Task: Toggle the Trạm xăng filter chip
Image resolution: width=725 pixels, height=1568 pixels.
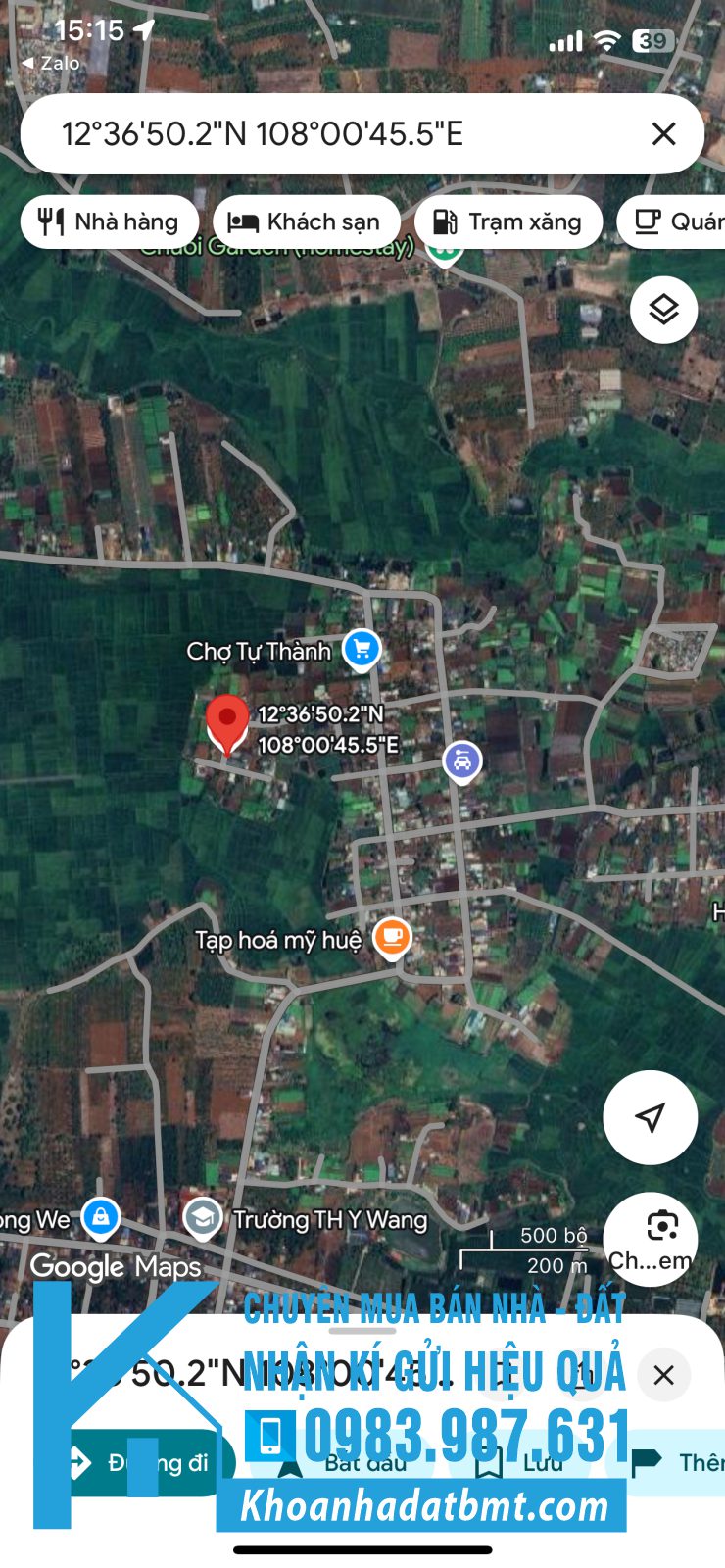Action: pos(507,221)
